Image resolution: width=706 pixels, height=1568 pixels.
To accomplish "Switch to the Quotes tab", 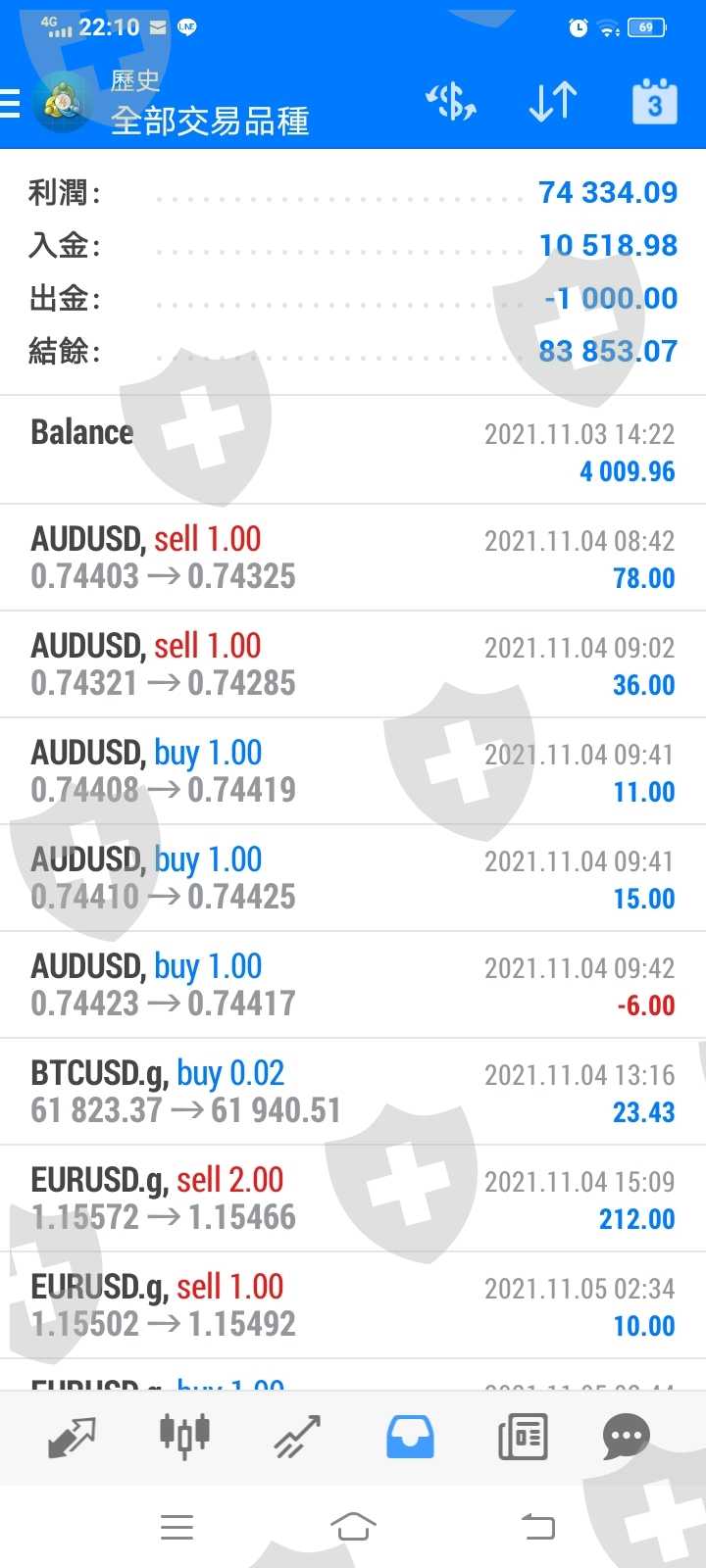I will pyautogui.click(x=72, y=1437).
